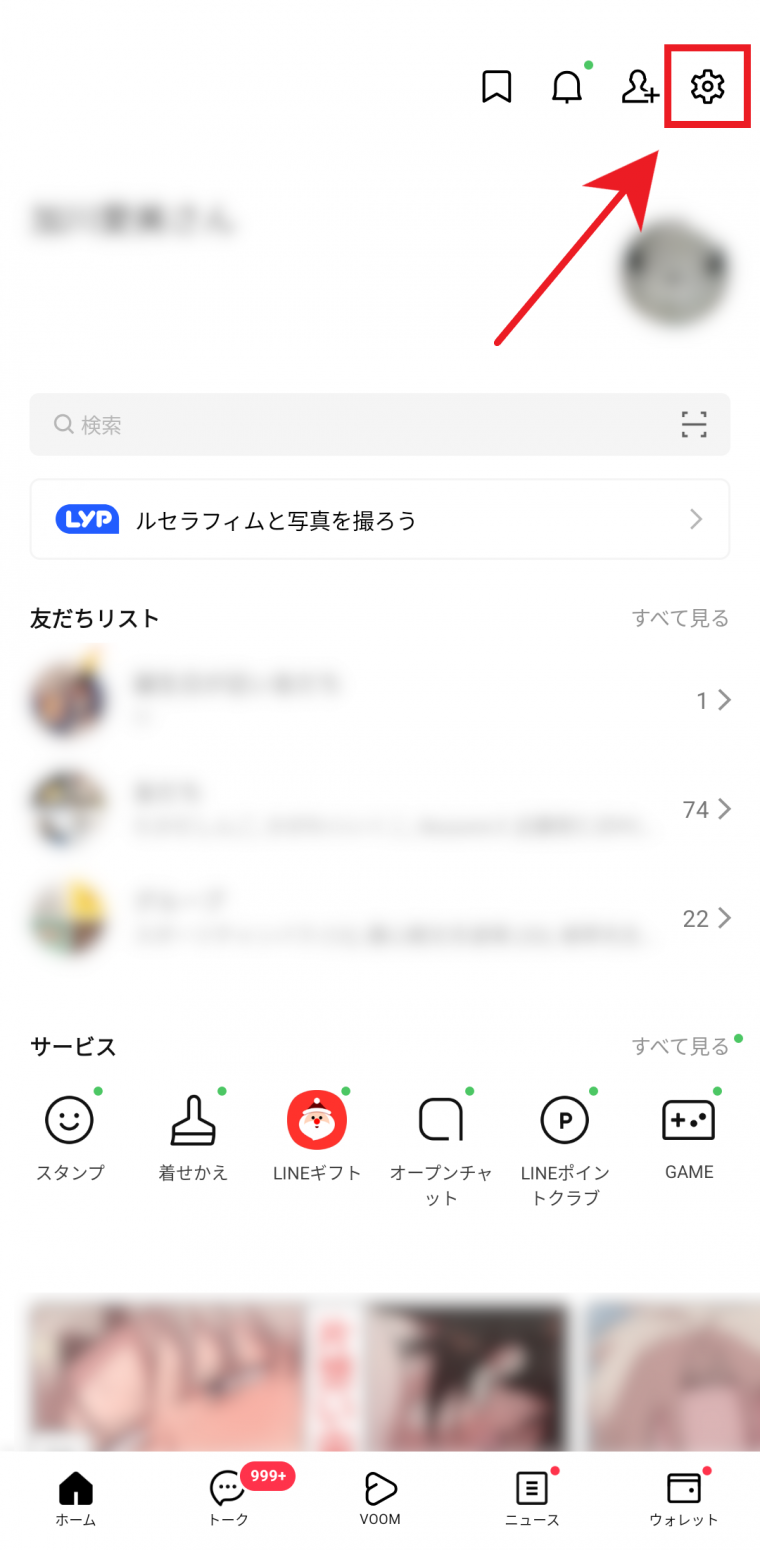This screenshot has width=760, height=1550.
Task: Open the QR code scanner icon
Action: (694, 425)
